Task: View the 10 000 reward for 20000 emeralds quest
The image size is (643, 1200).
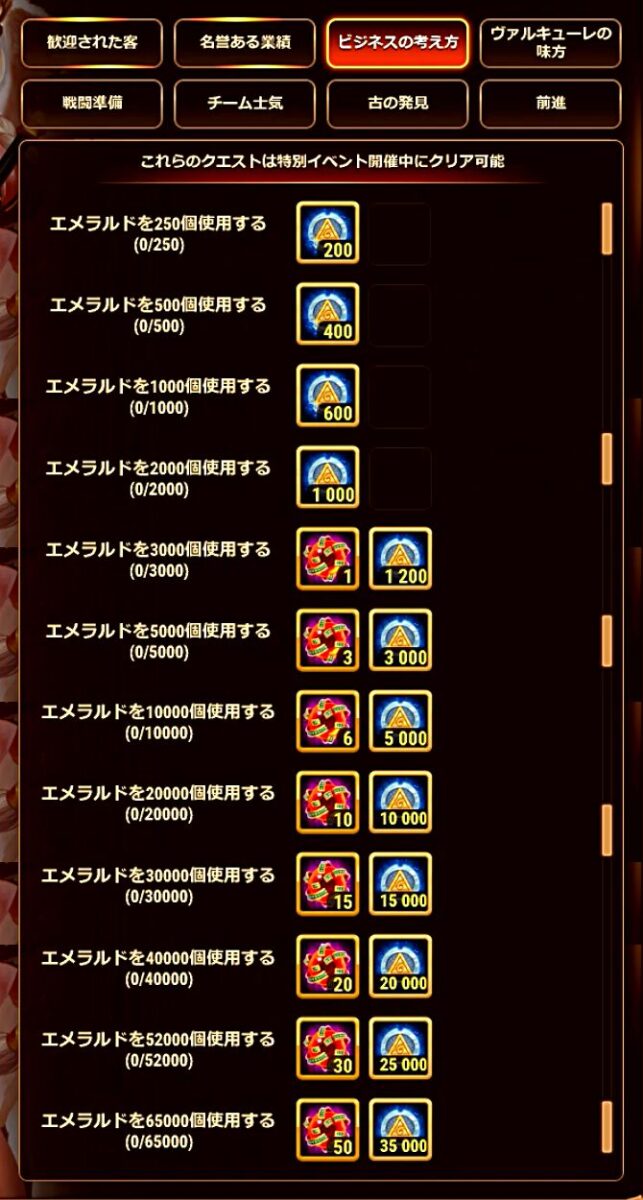Action: 400,802
